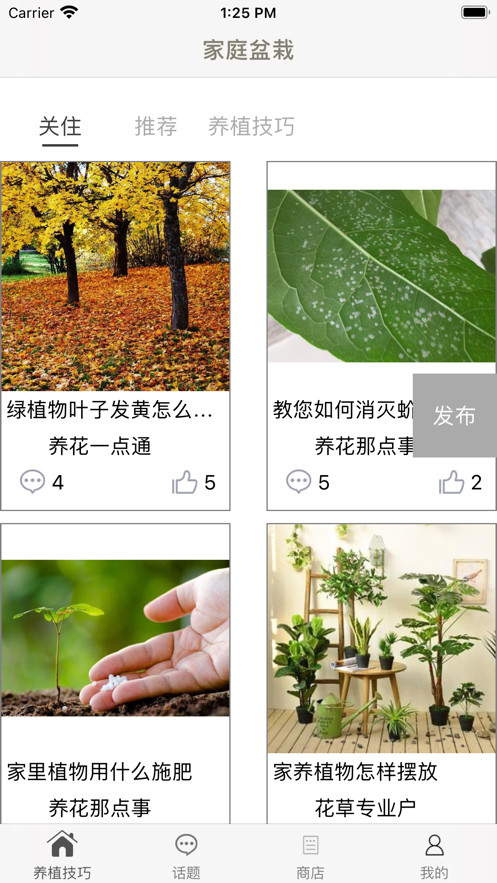Open the 教您如何消灭 article card

click(x=382, y=336)
